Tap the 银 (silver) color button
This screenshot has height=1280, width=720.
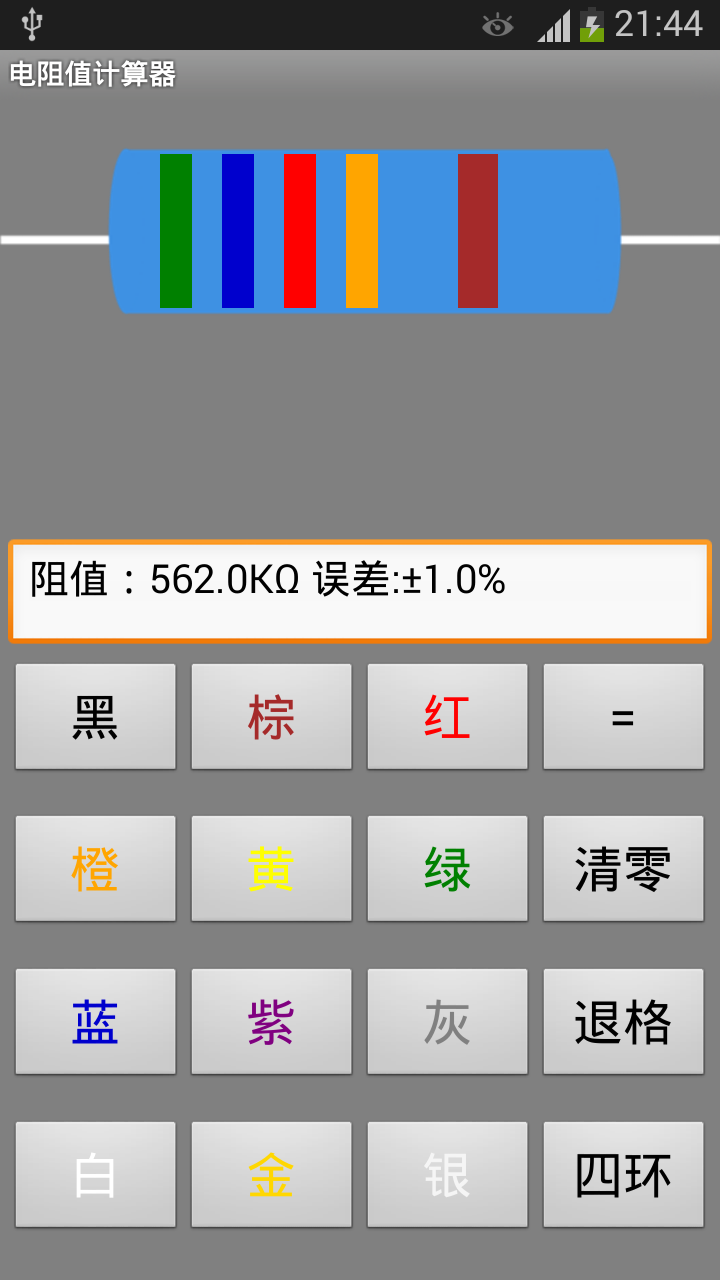pos(447,1175)
